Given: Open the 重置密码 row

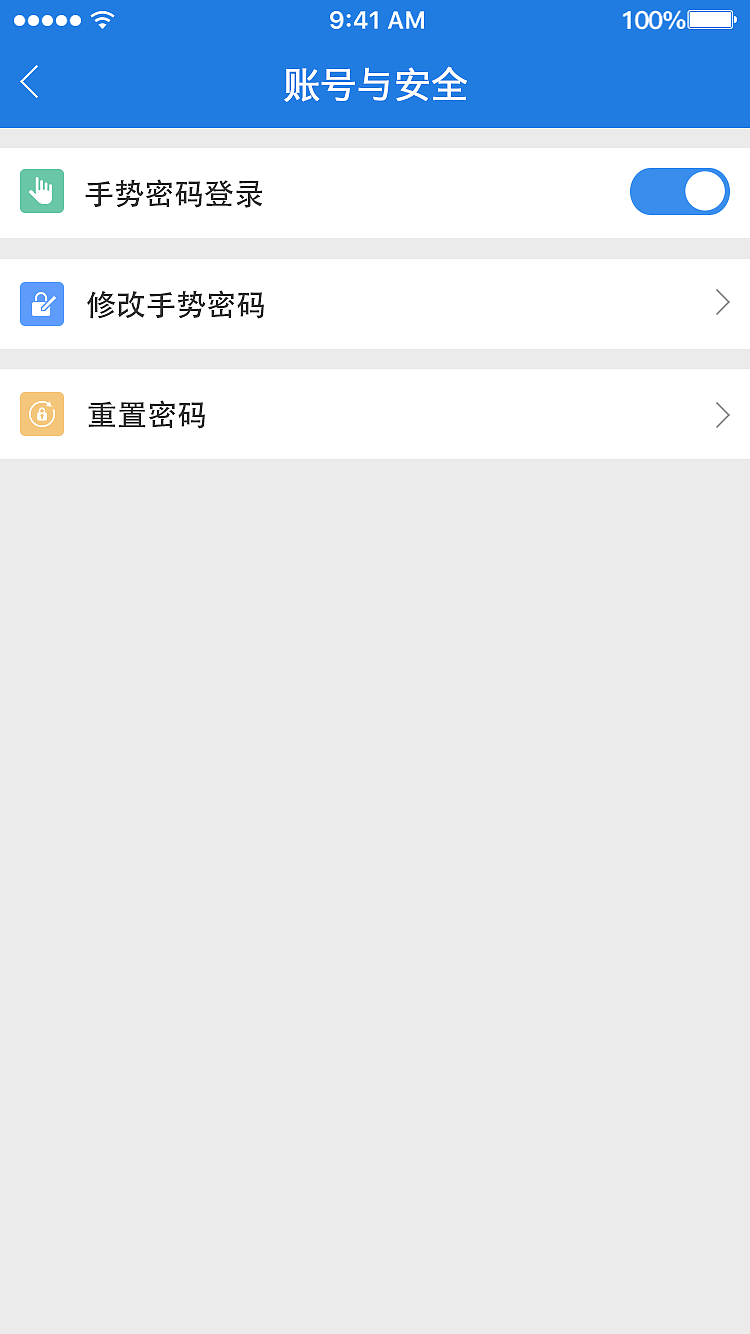Looking at the screenshot, I should pyautogui.click(x=375, y=414).
